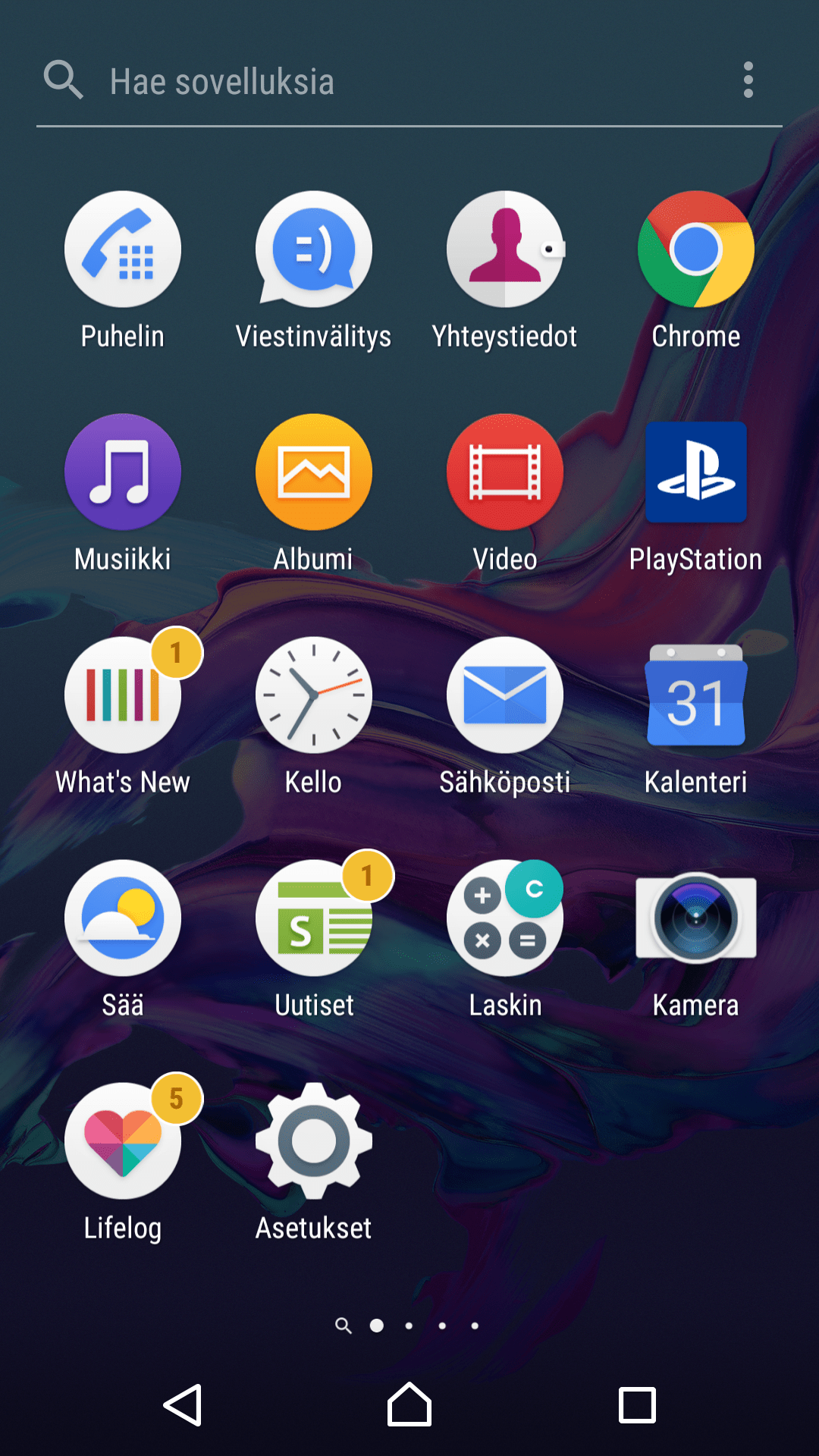Open the Musiikki music app
This screenshot has width=819, height=1456.
click(x=123, y=472)
